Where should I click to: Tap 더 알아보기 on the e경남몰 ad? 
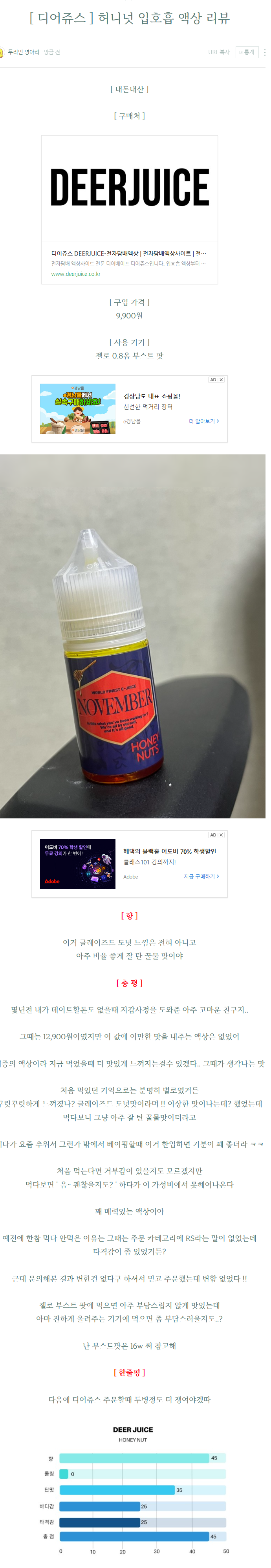pos(203,421)
